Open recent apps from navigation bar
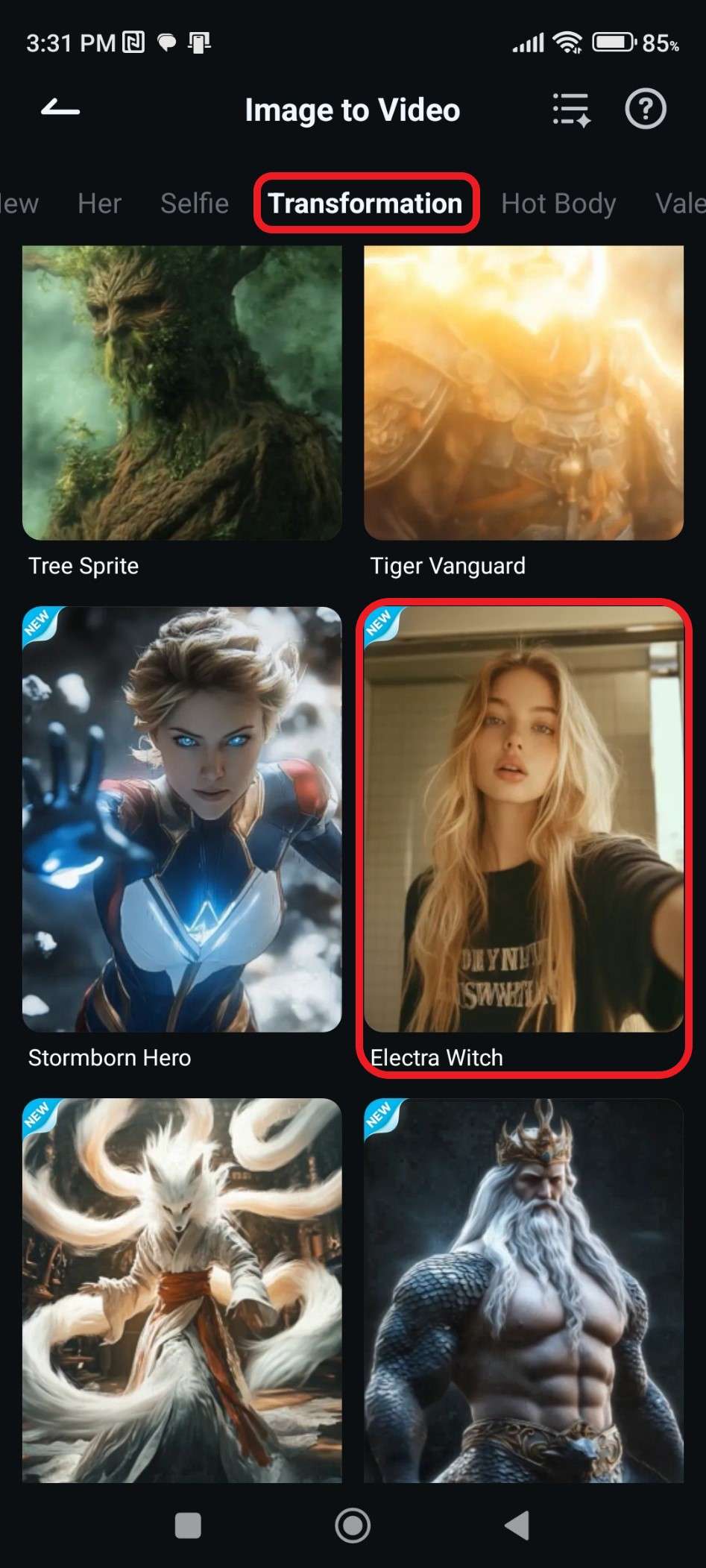 click(x=188, y=1525)
